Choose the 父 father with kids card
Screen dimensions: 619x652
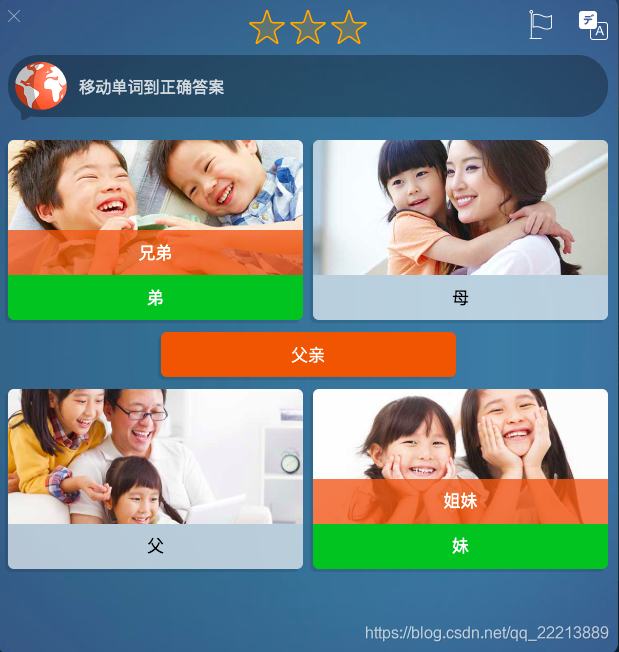pyautogui.click(x=155, y=478)
